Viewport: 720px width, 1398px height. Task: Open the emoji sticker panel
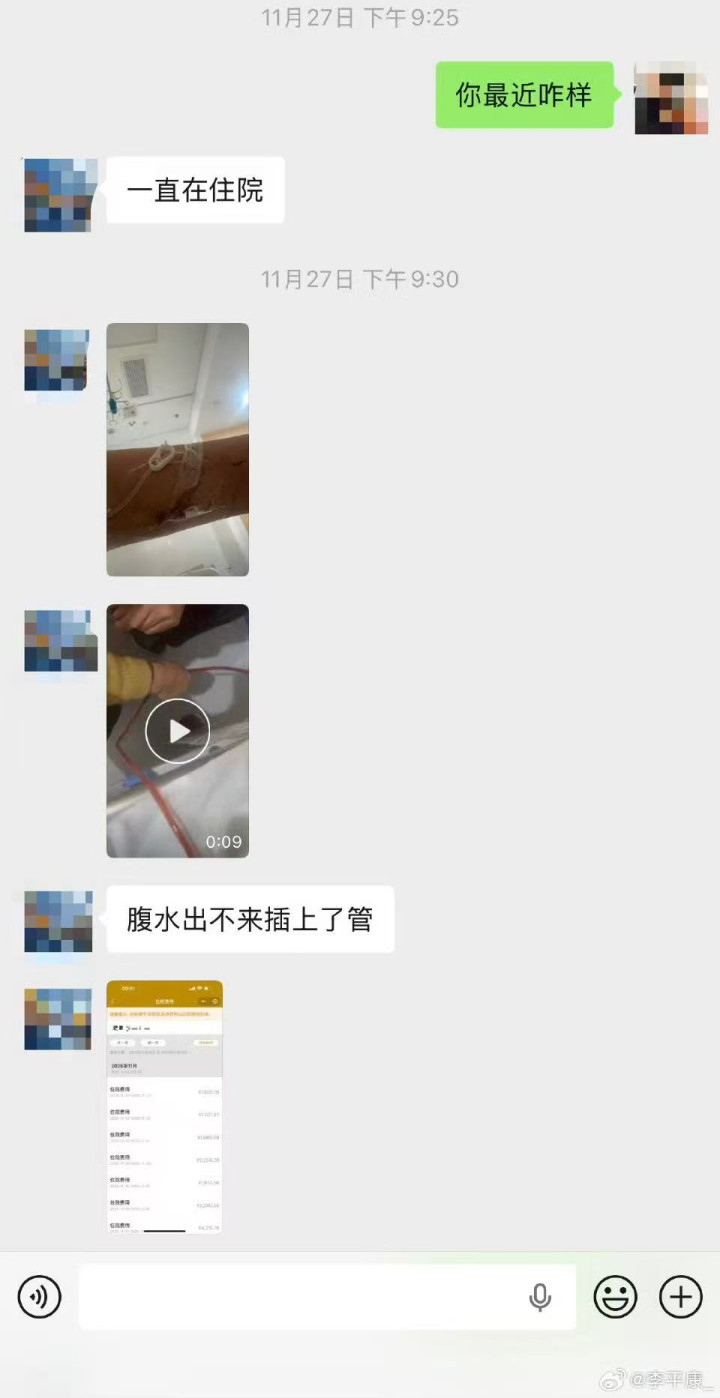(x=615, y=1297)
